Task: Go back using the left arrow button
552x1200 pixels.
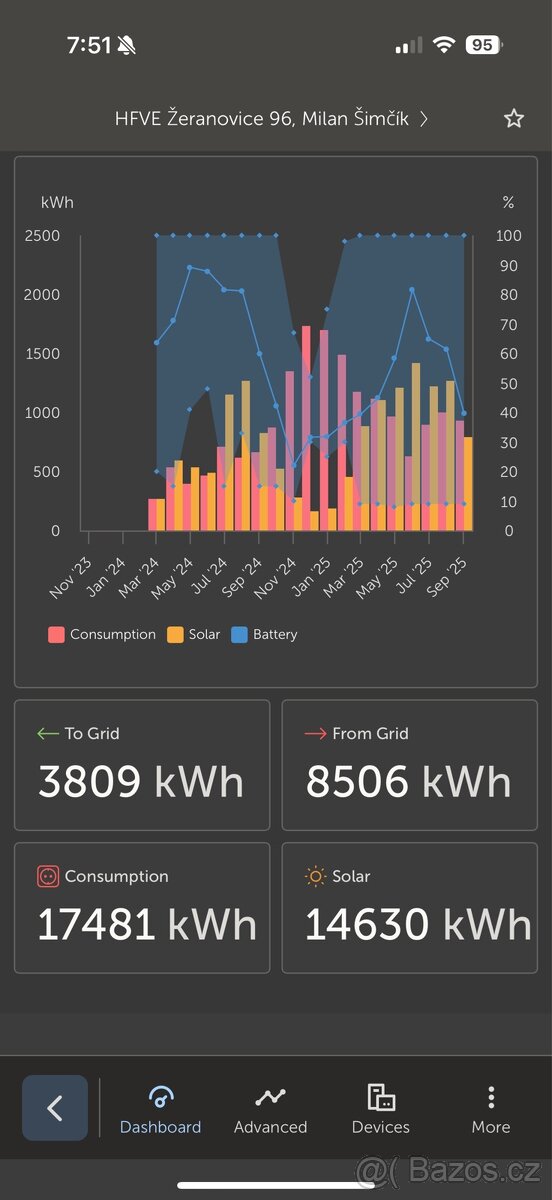Action: click(x=55, y=1108)
